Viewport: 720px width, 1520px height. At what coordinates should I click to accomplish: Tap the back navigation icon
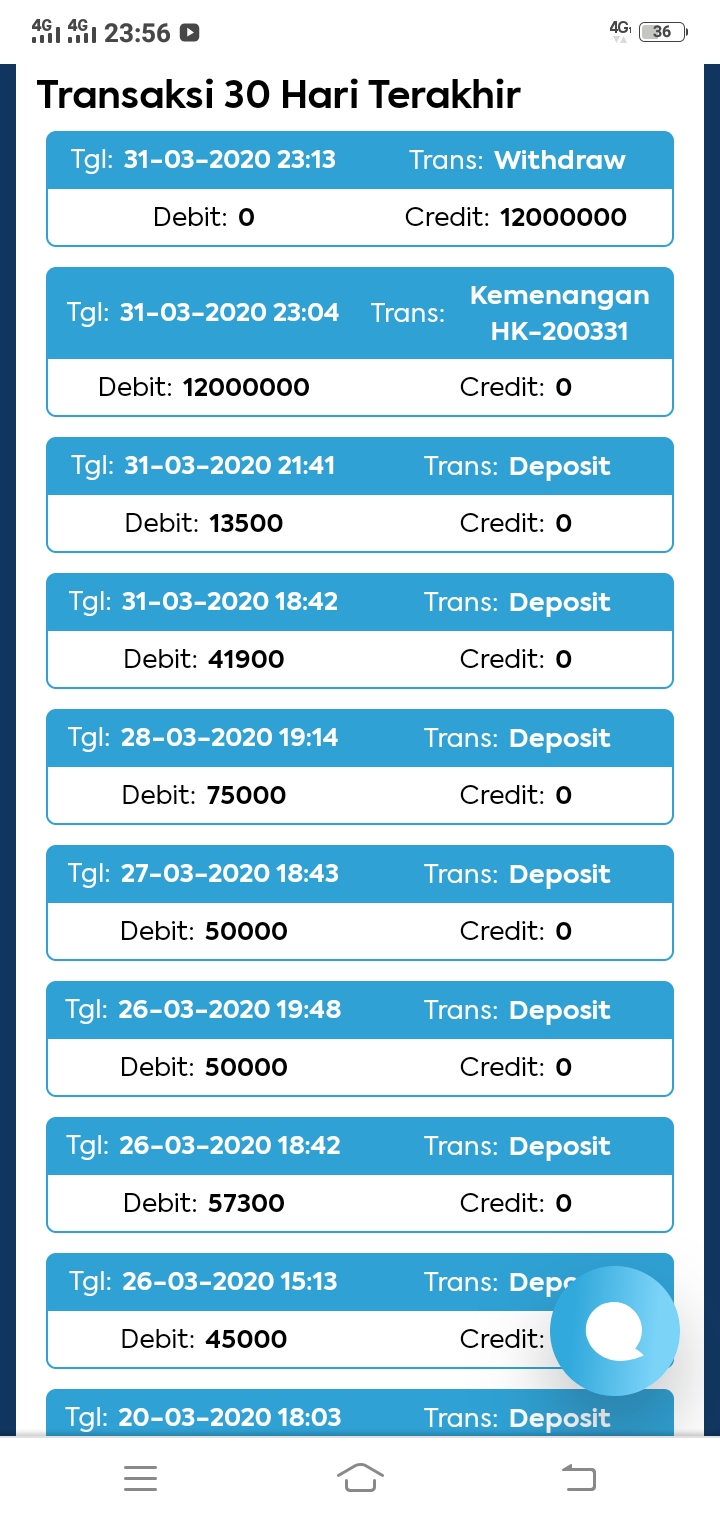[578, 1477]
